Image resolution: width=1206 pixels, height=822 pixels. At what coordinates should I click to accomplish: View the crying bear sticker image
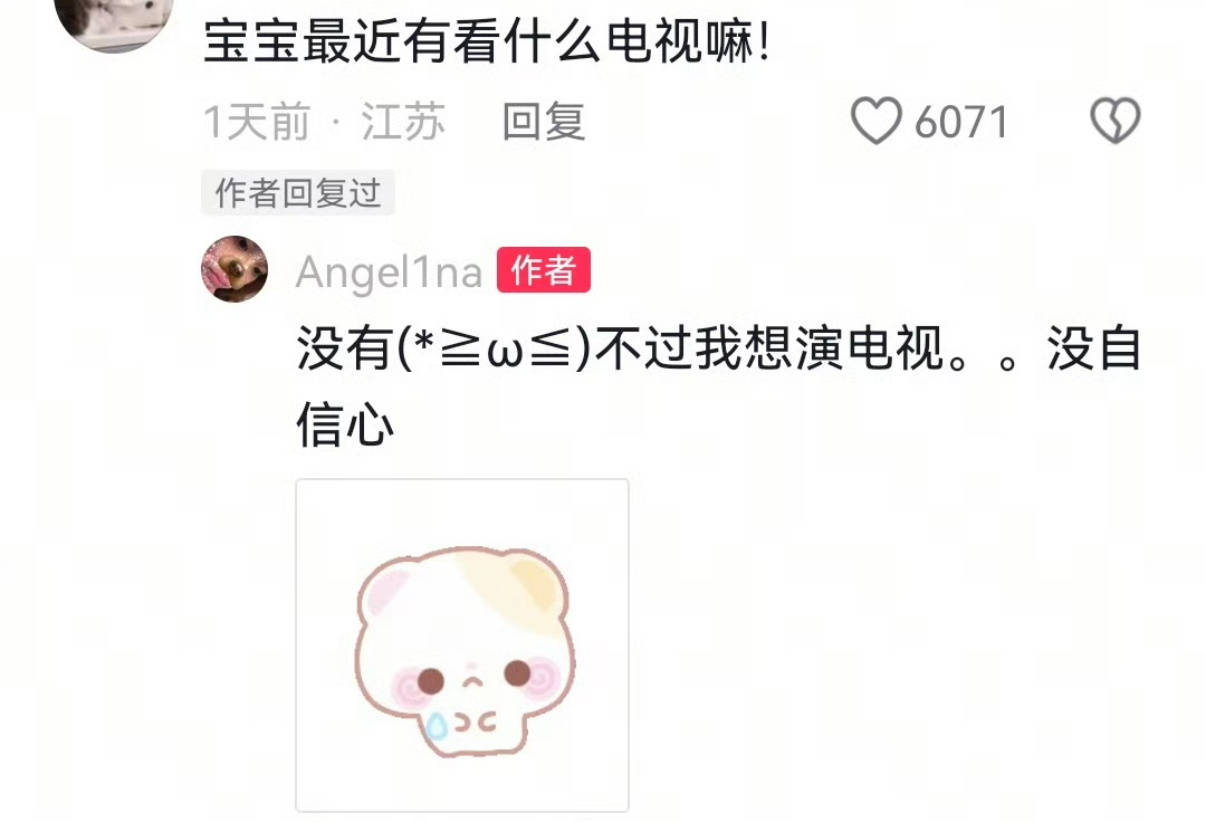point(462,645)
